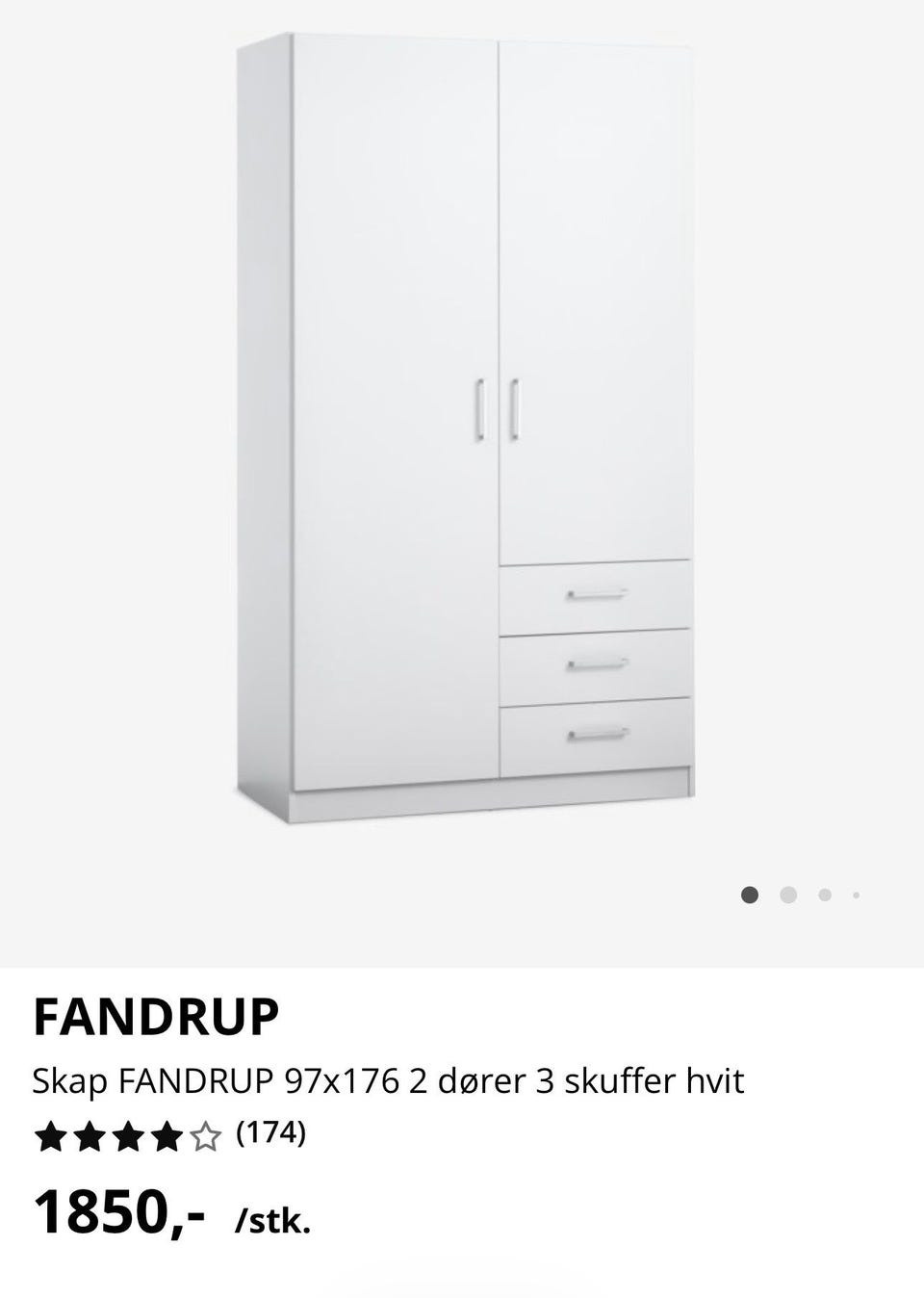Click the empty fifth rating star

point(205,1136)
